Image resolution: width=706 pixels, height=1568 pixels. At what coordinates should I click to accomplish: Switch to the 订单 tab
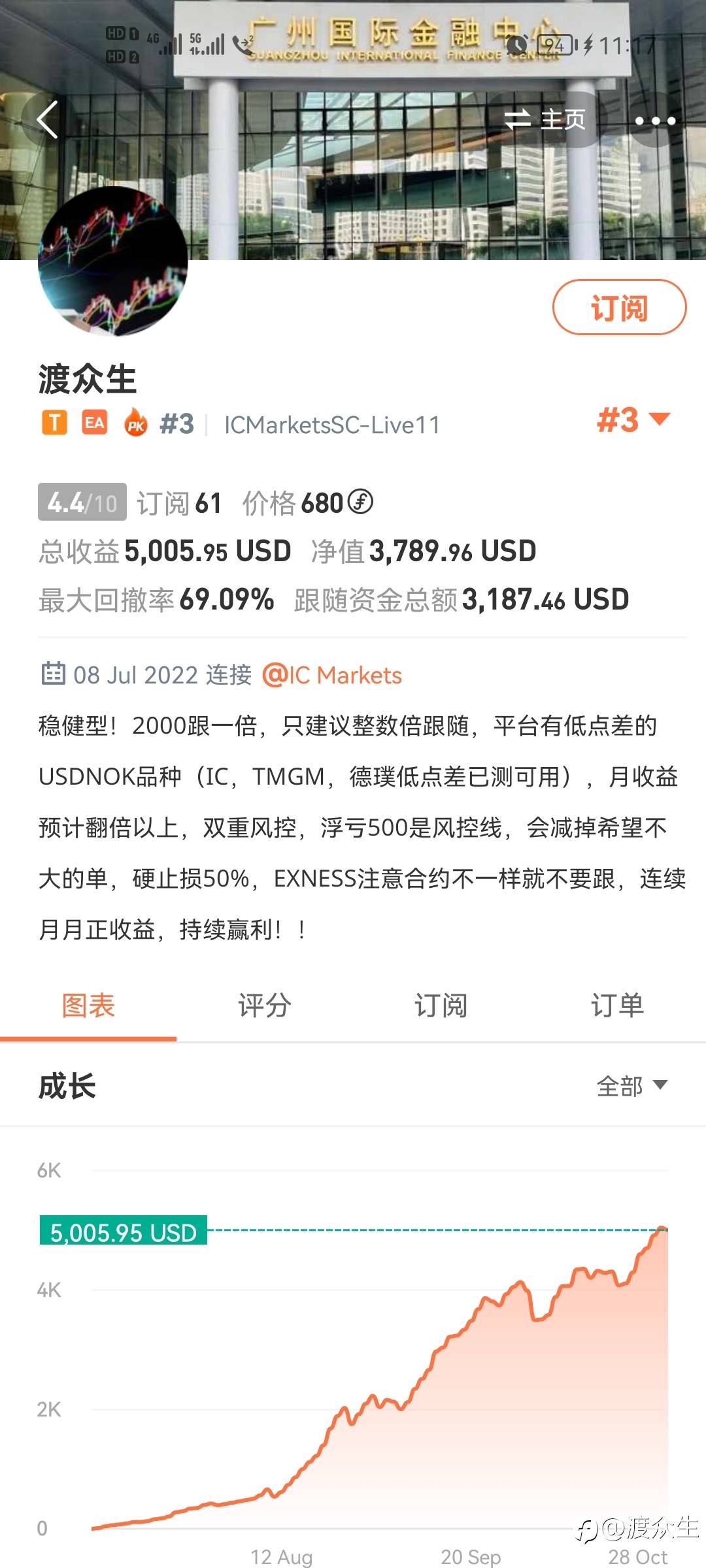point(618,1005)
